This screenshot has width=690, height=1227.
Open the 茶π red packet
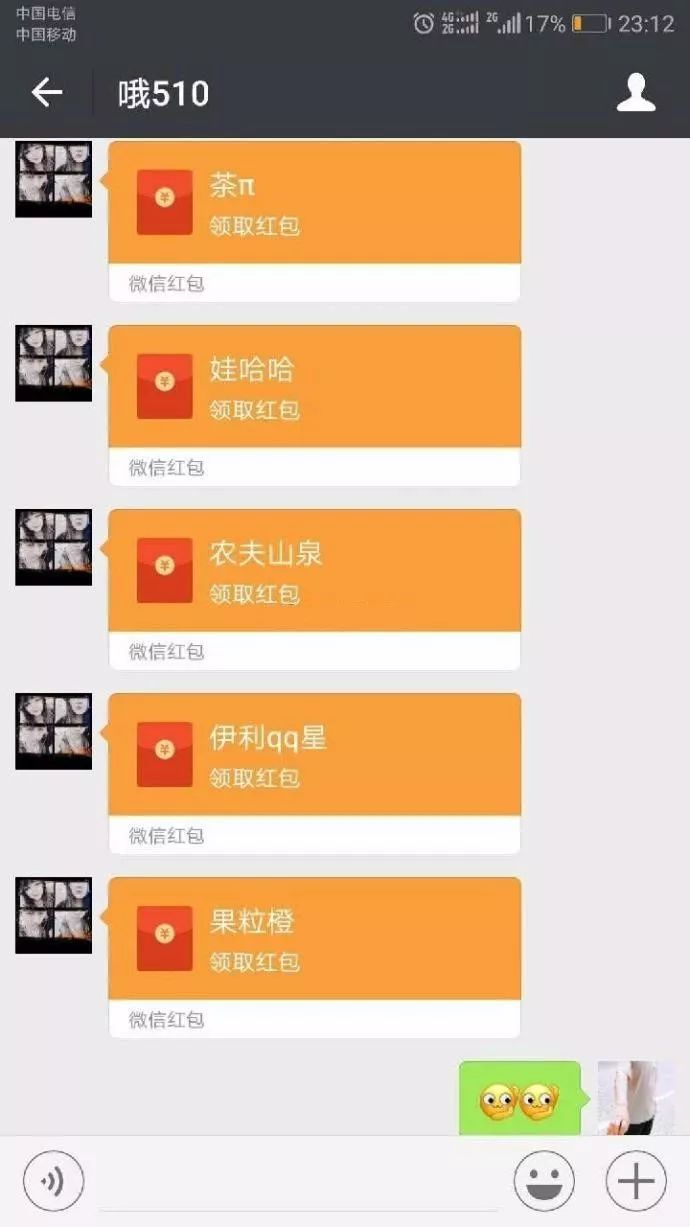(314, 204)
